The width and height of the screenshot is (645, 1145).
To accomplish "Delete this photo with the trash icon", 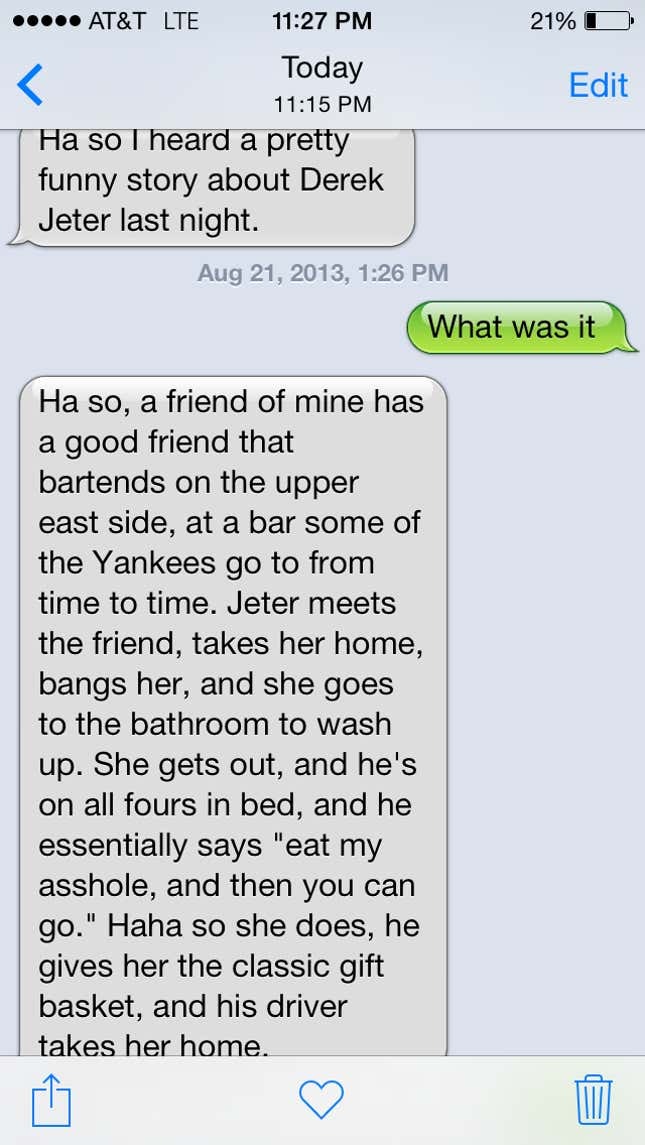I will (594, 1099).
